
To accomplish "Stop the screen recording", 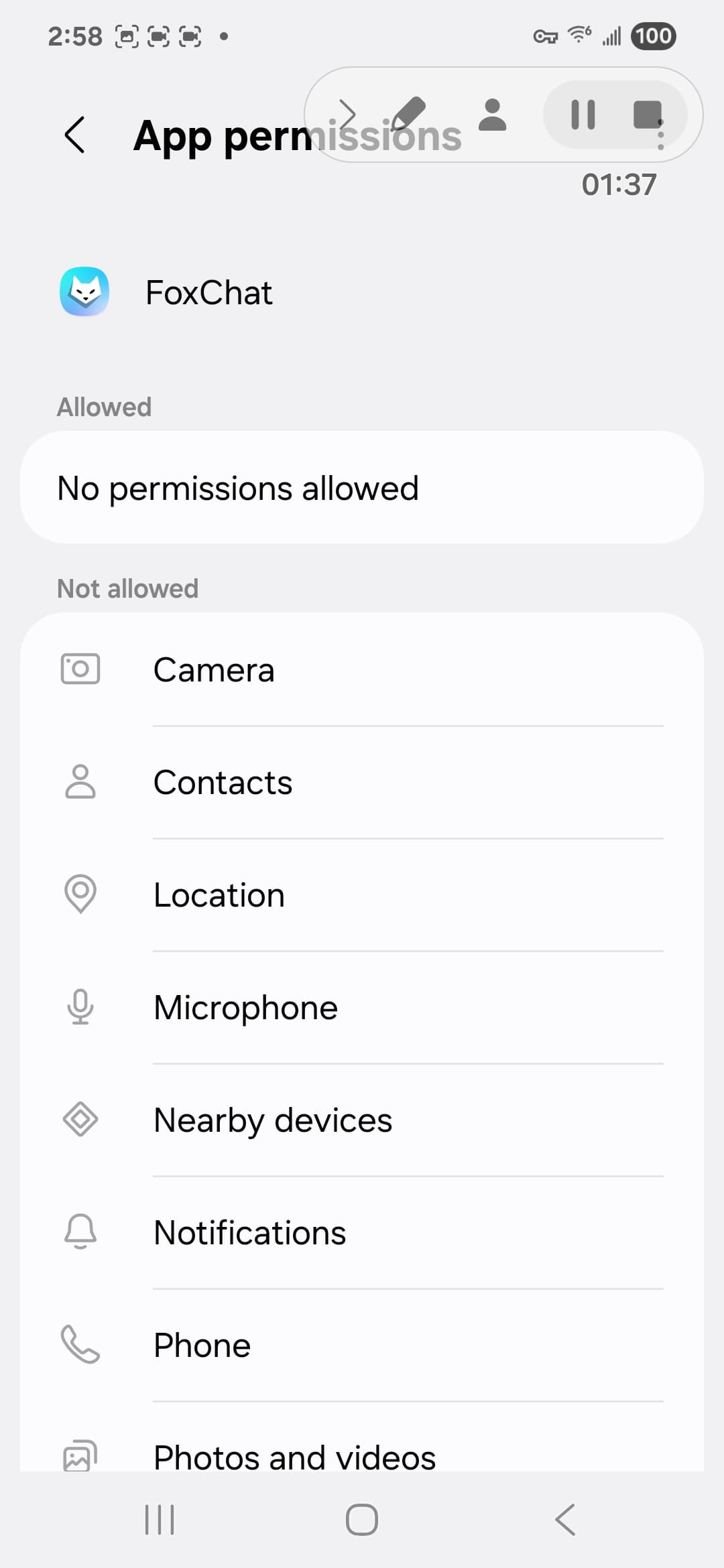I will click(647, 115).
